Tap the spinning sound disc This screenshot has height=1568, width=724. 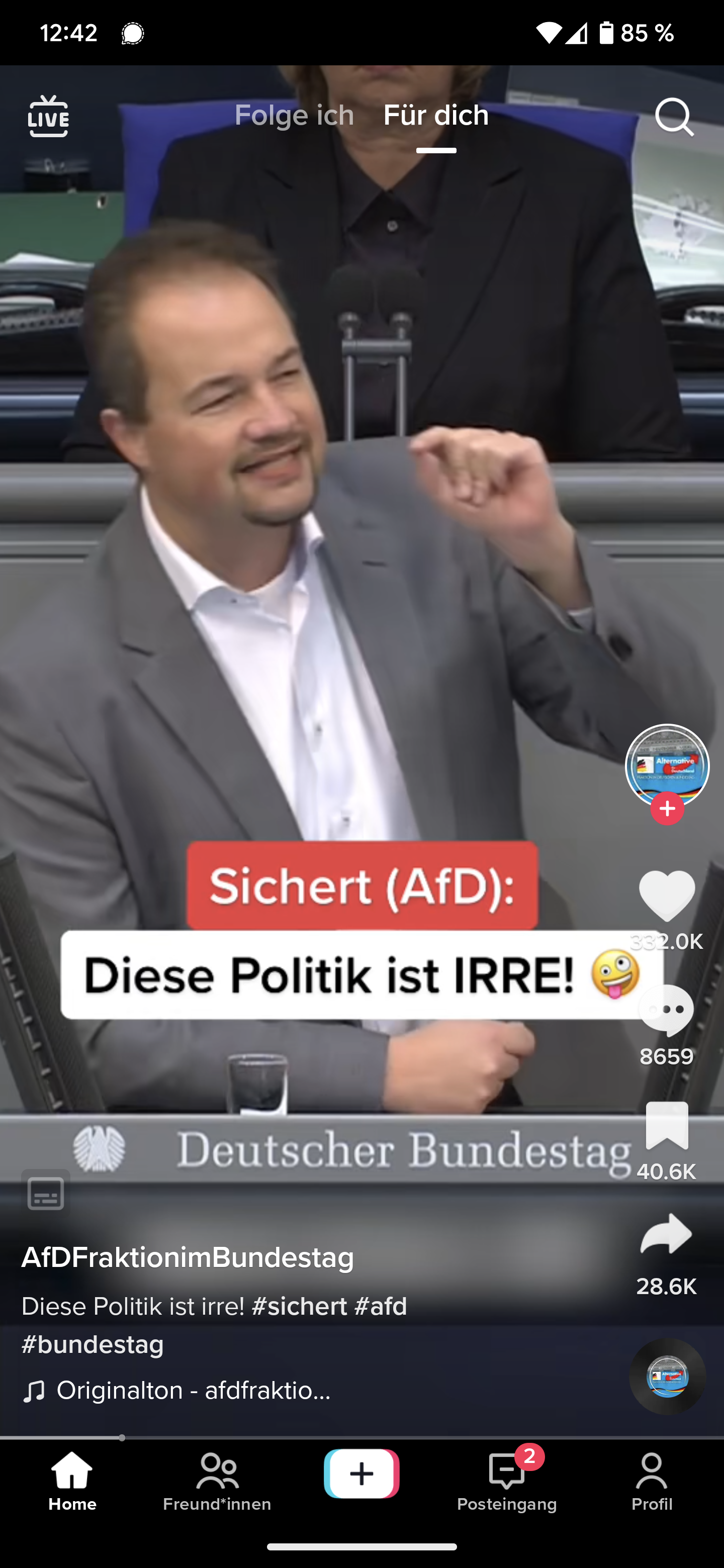click(667, 1376)
